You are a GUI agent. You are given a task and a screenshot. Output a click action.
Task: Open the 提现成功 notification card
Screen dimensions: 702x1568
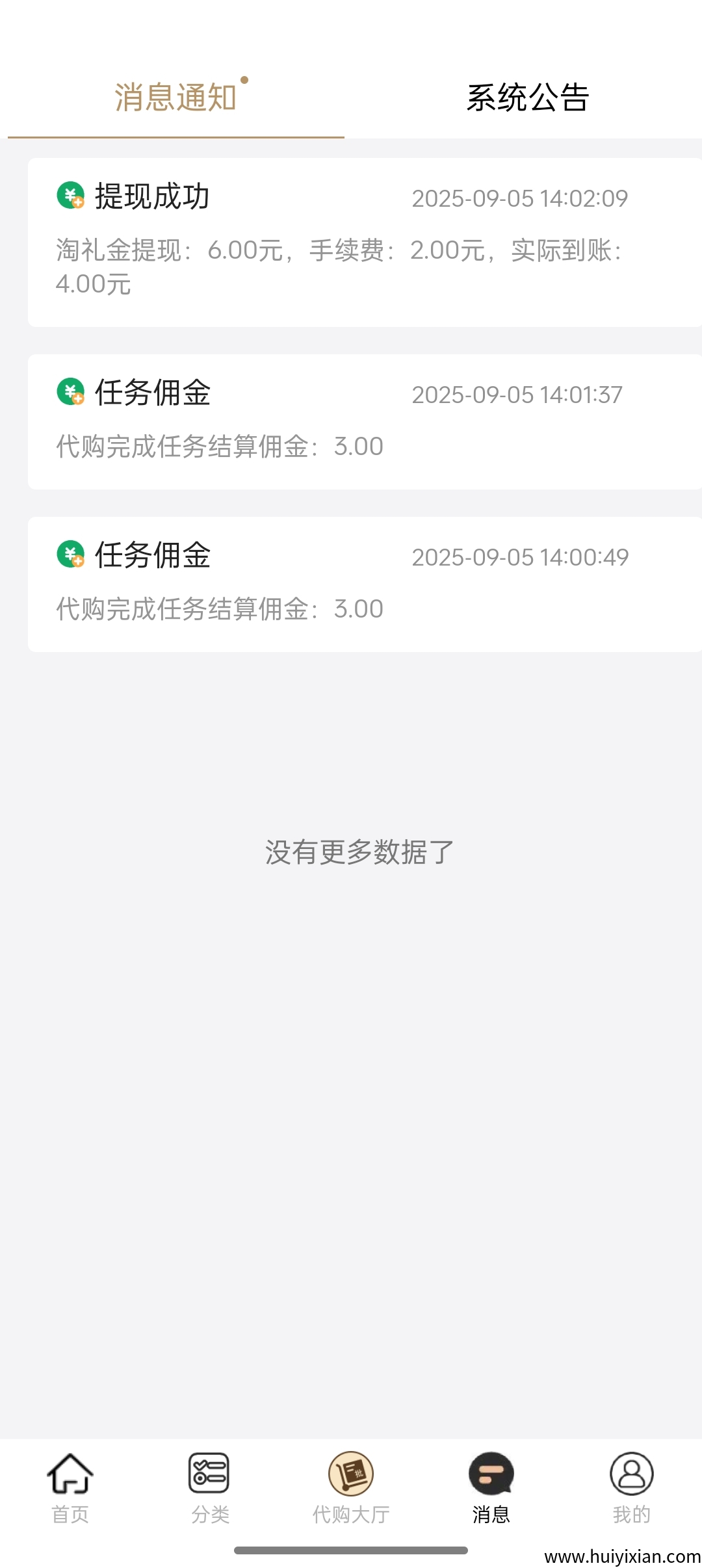tap(351, 241)
